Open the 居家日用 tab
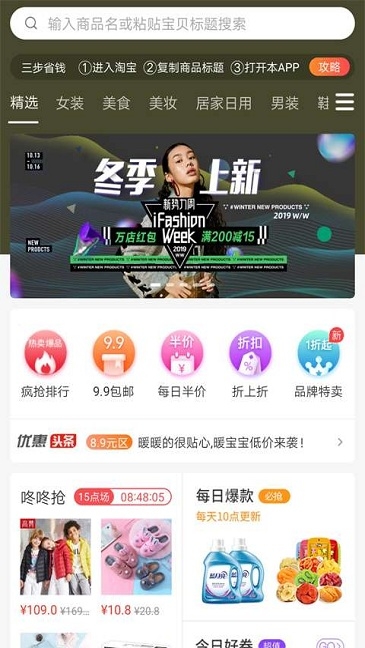365x648 pixels. [x=224, y=103]
